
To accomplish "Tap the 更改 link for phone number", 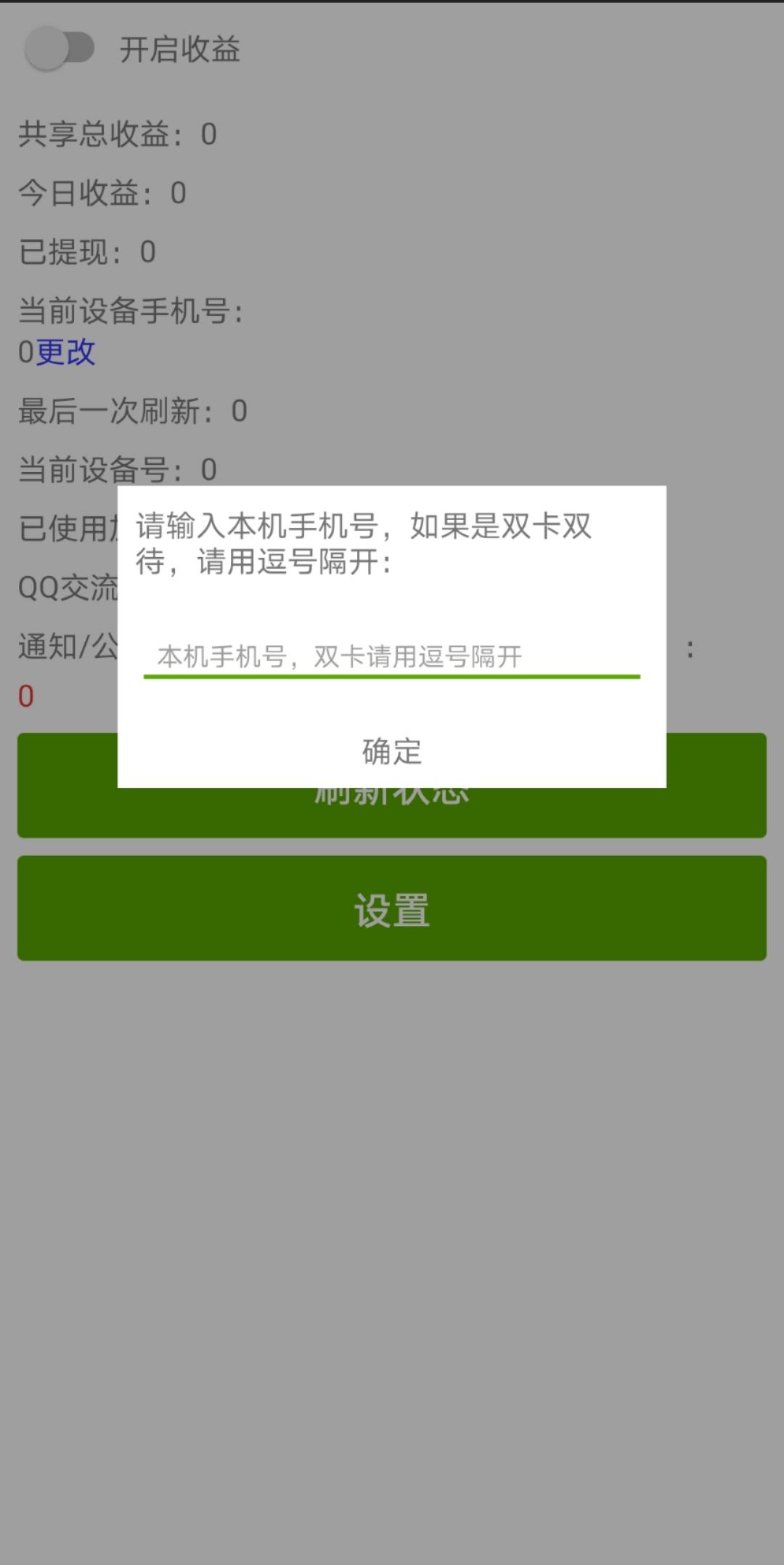I will point(65,352).
